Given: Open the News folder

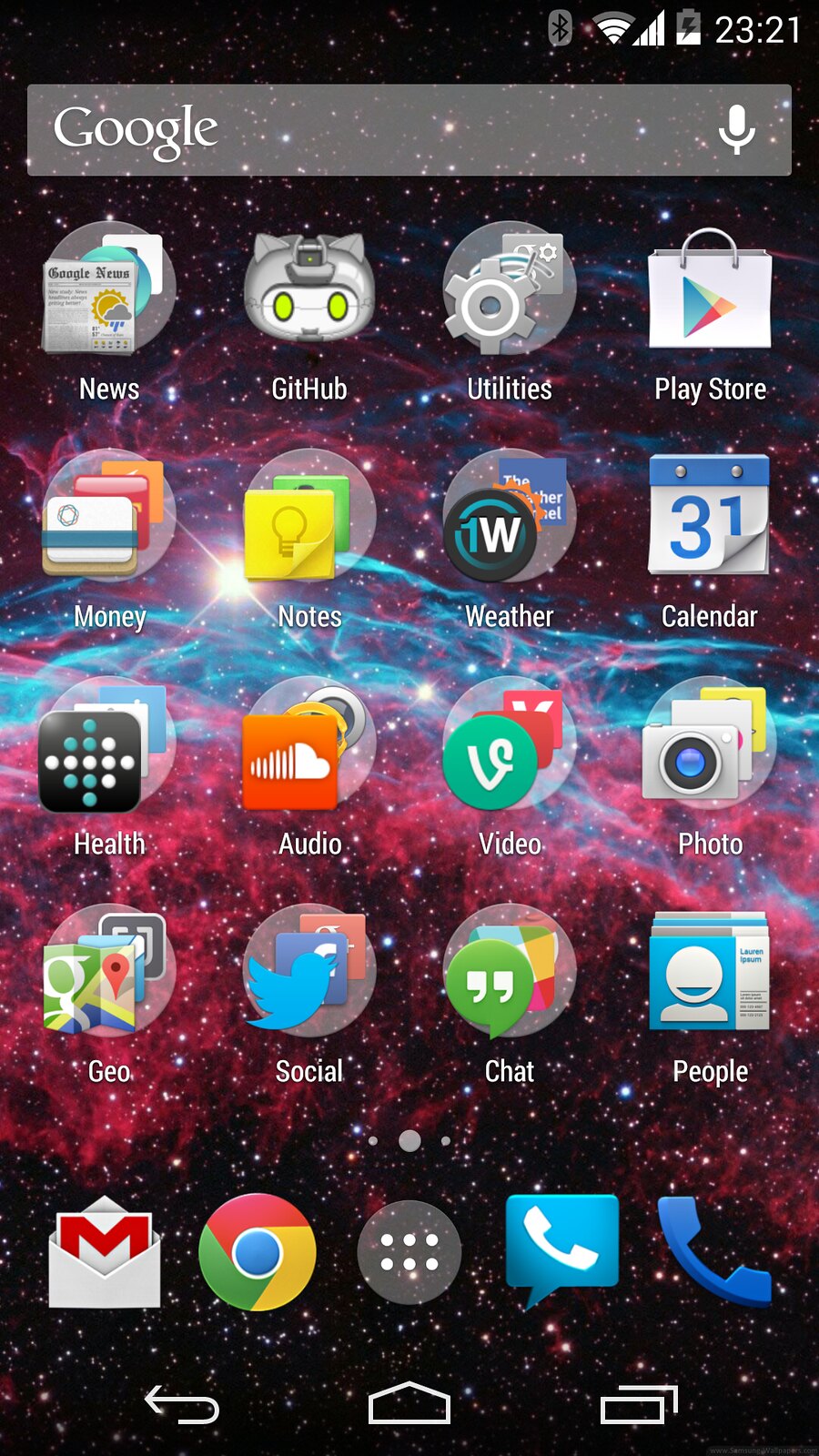Looking at the screenshot, I should tap(109, 291).
